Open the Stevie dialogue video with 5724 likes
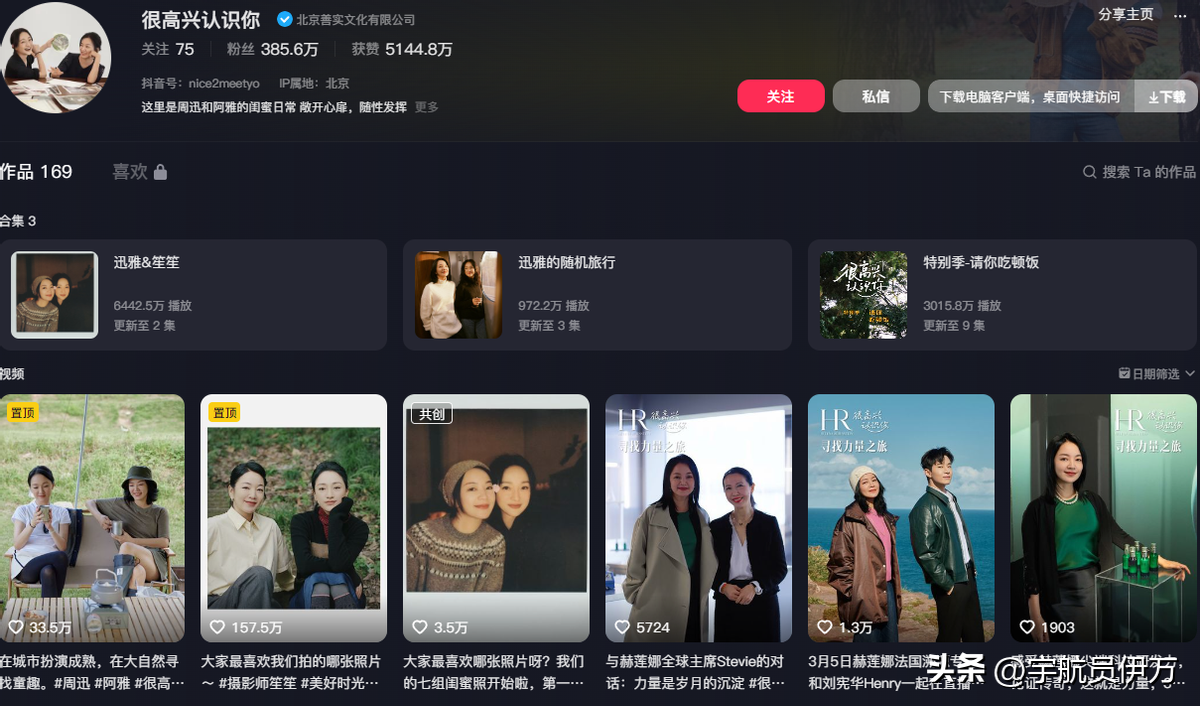The image size is (1200, 706). click(x=698, y=517)
